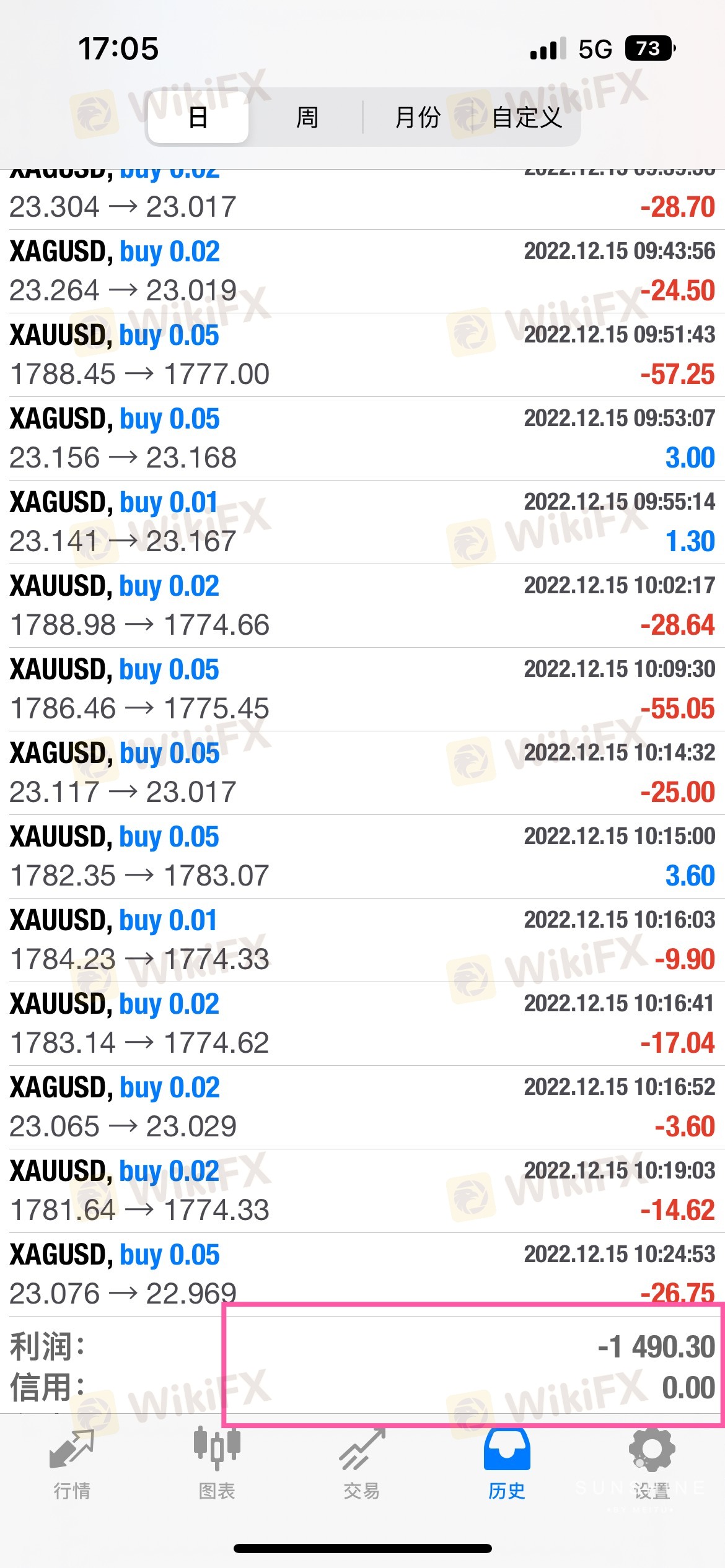Screen dimensions: 725x1568
Task: Expand the XAGUSD trade with profit 3.00
Action: coord(362,438)
